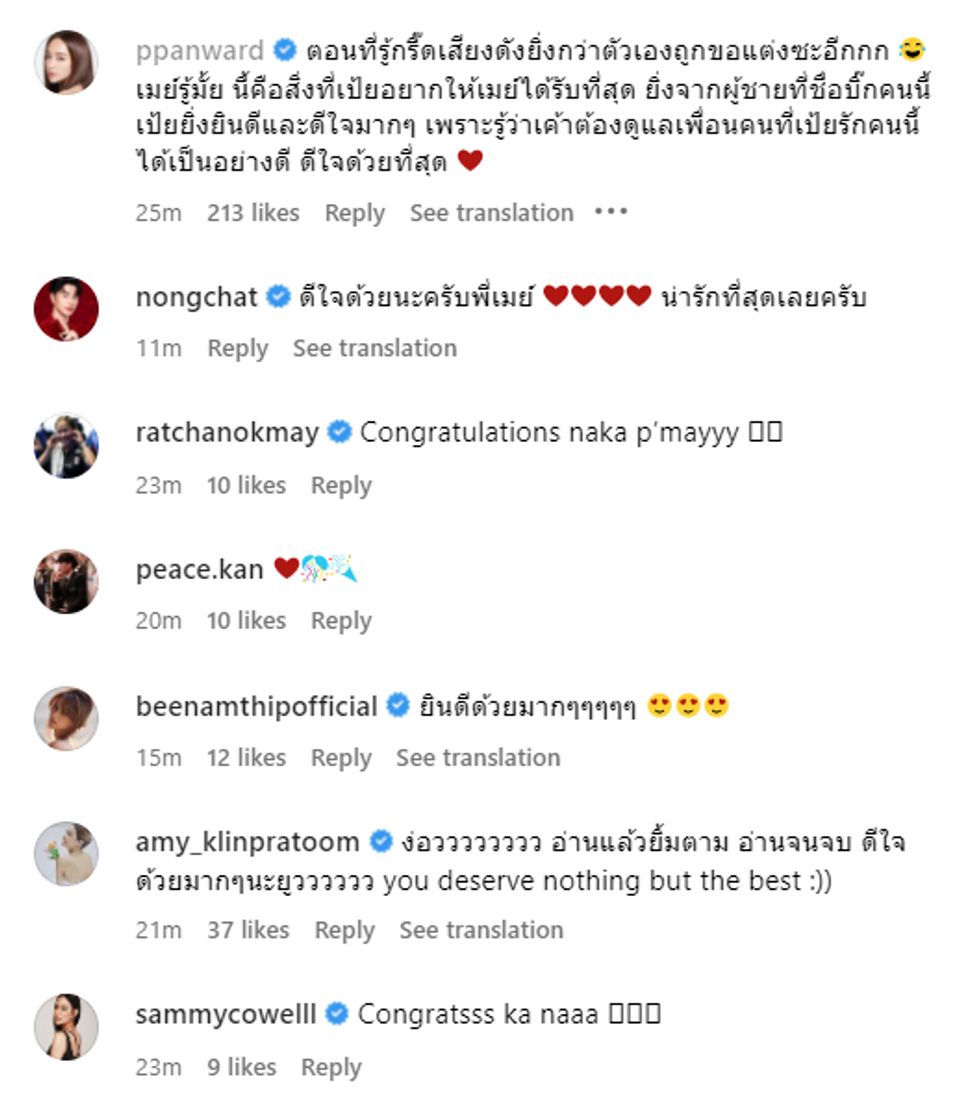Screen dimensions: 960x1106
Task: View 10 likes on peace.kan's comment
Action: point(246,621)
